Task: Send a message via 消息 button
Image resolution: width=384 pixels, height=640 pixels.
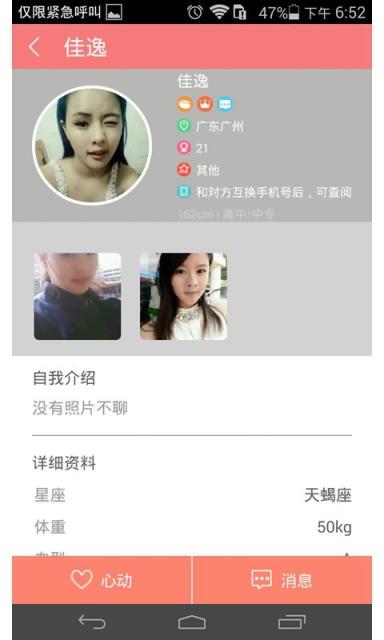Action: (282, 580)
